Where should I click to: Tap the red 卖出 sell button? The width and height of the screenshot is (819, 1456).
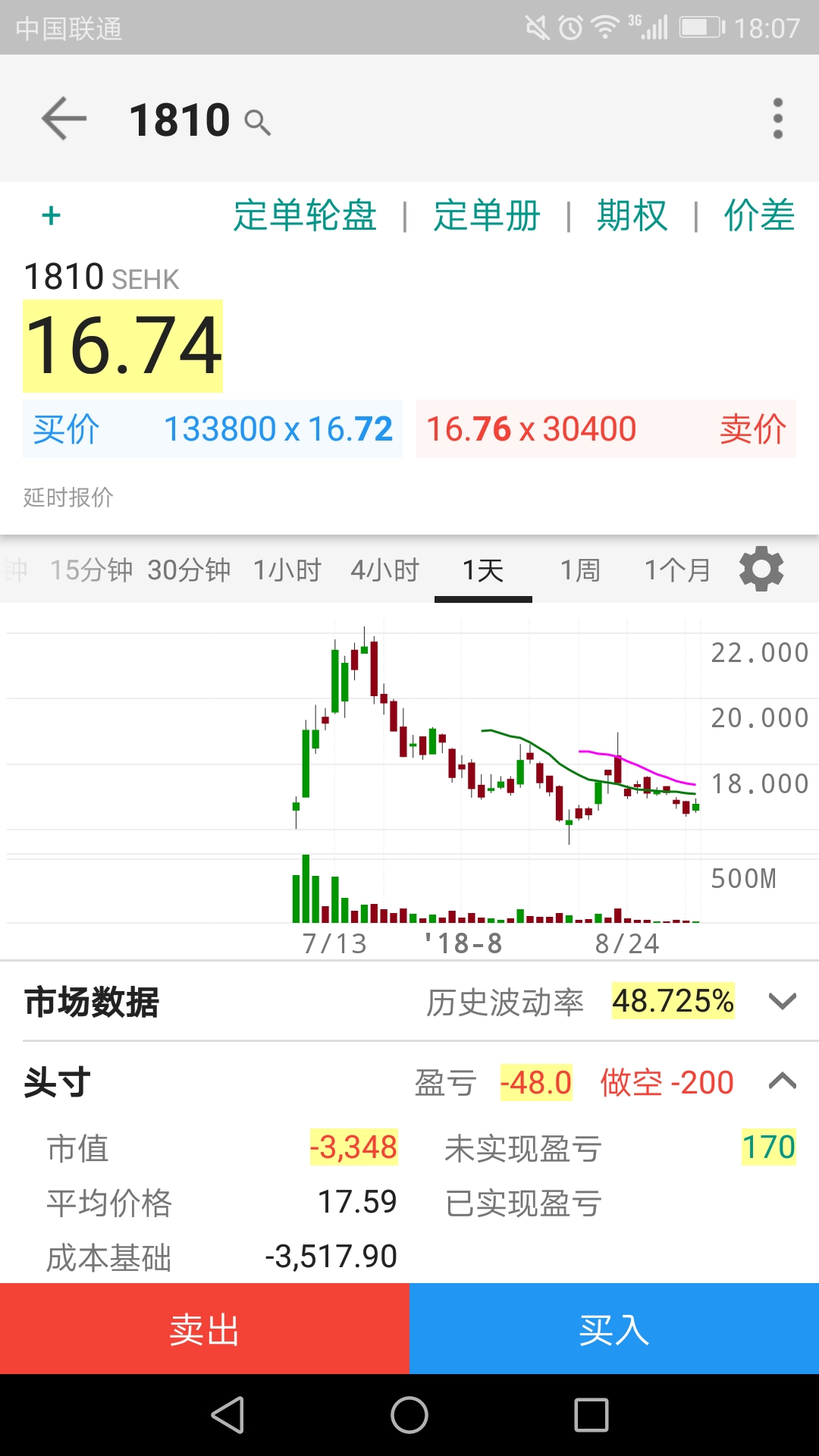(x=205, y=1329)
